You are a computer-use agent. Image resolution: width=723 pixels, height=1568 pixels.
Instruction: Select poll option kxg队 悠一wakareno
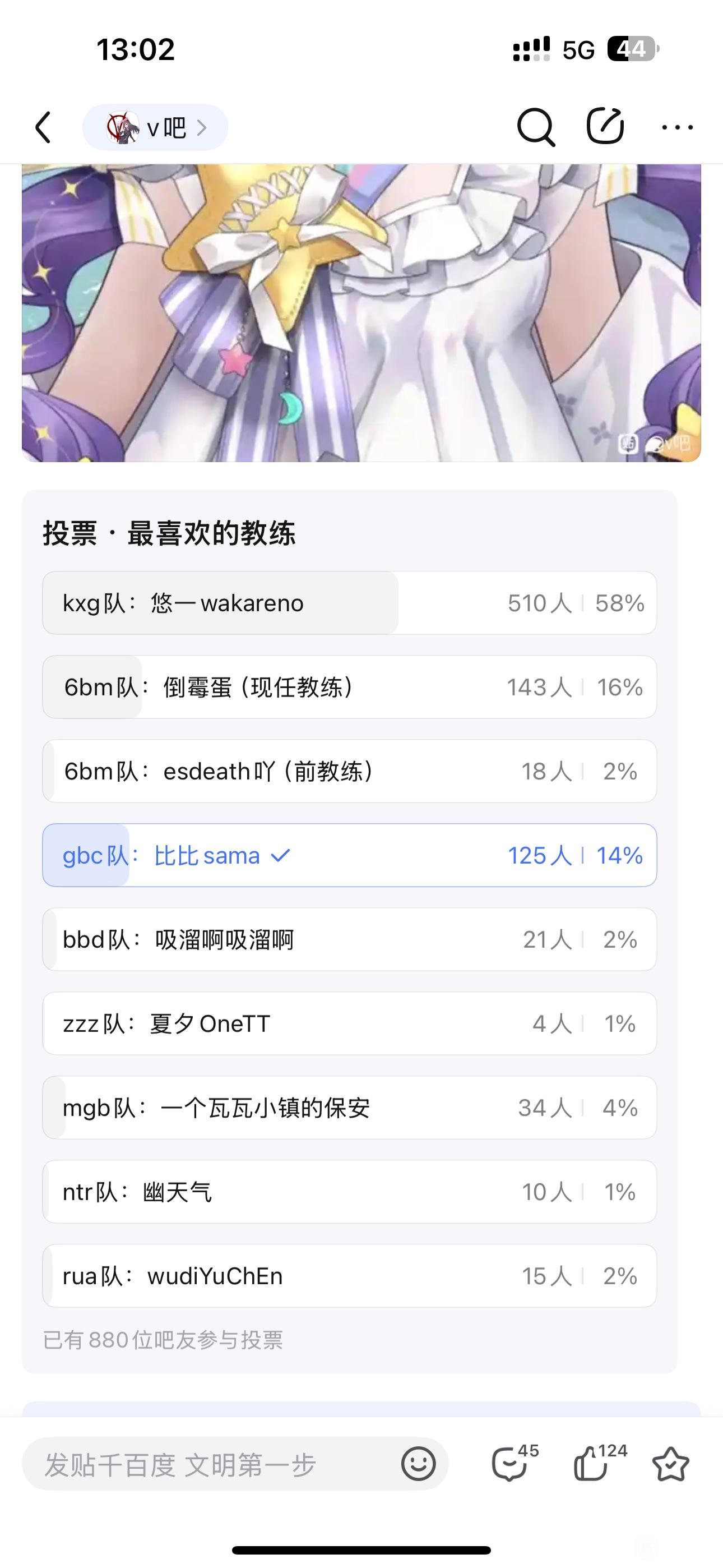tap(349, 603)
